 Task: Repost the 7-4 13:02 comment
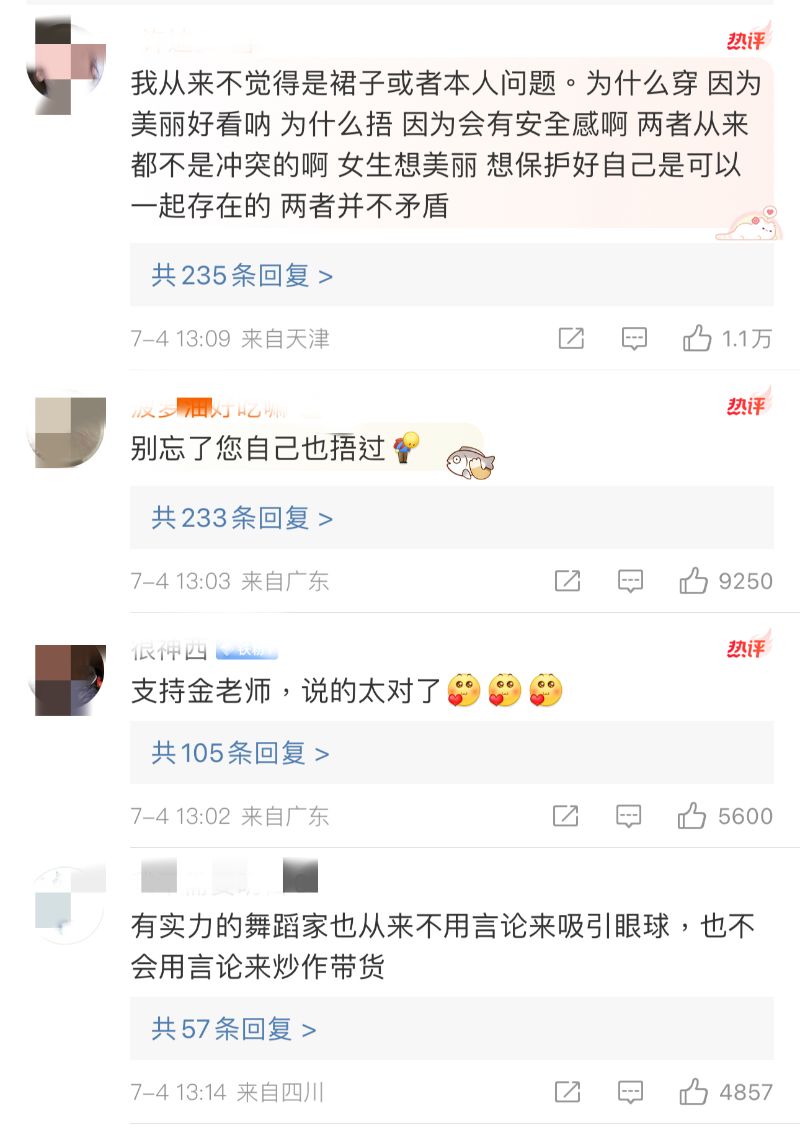[x=565, y=816]
